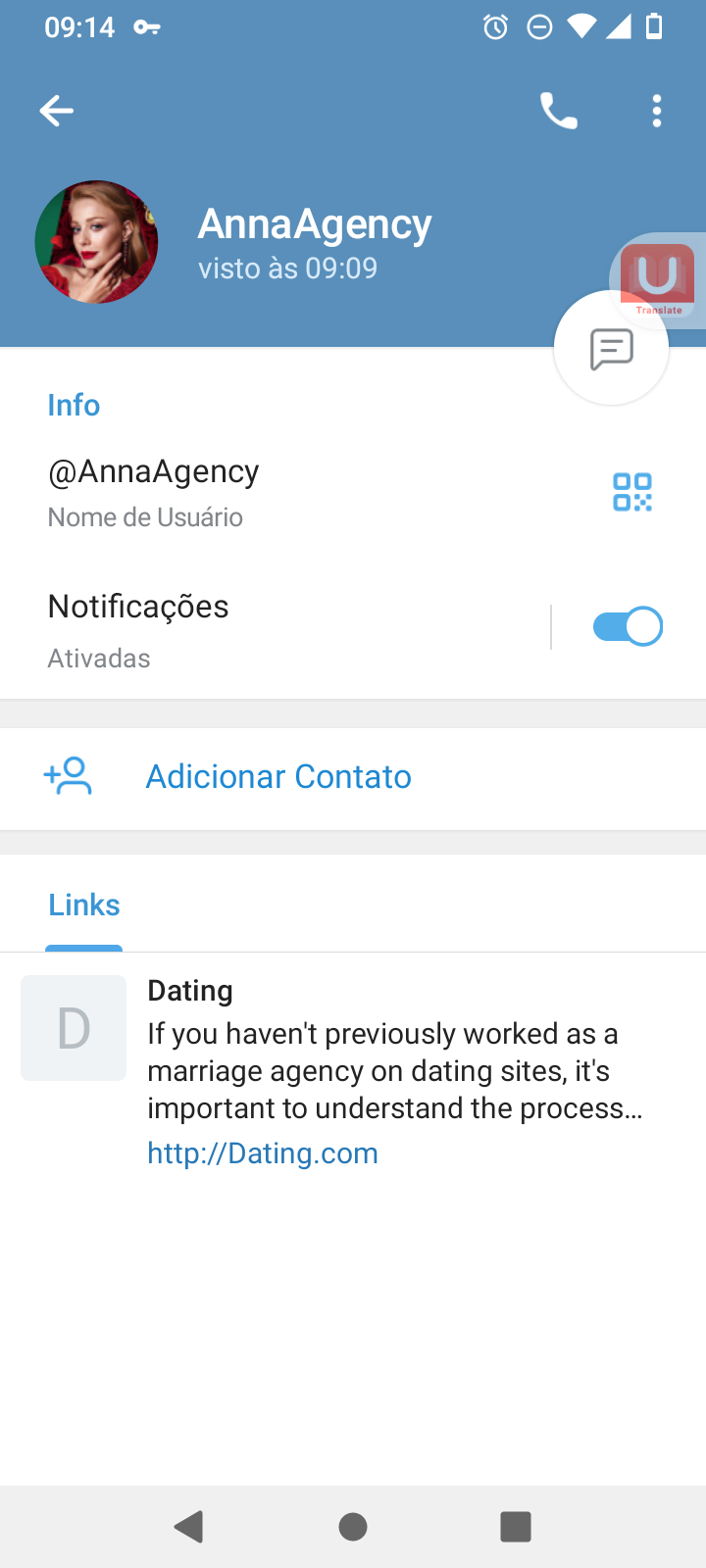The height and width of the screenshot is (1568, 706).
Task: Open the Notificações settings row
Action: (275, 630)
